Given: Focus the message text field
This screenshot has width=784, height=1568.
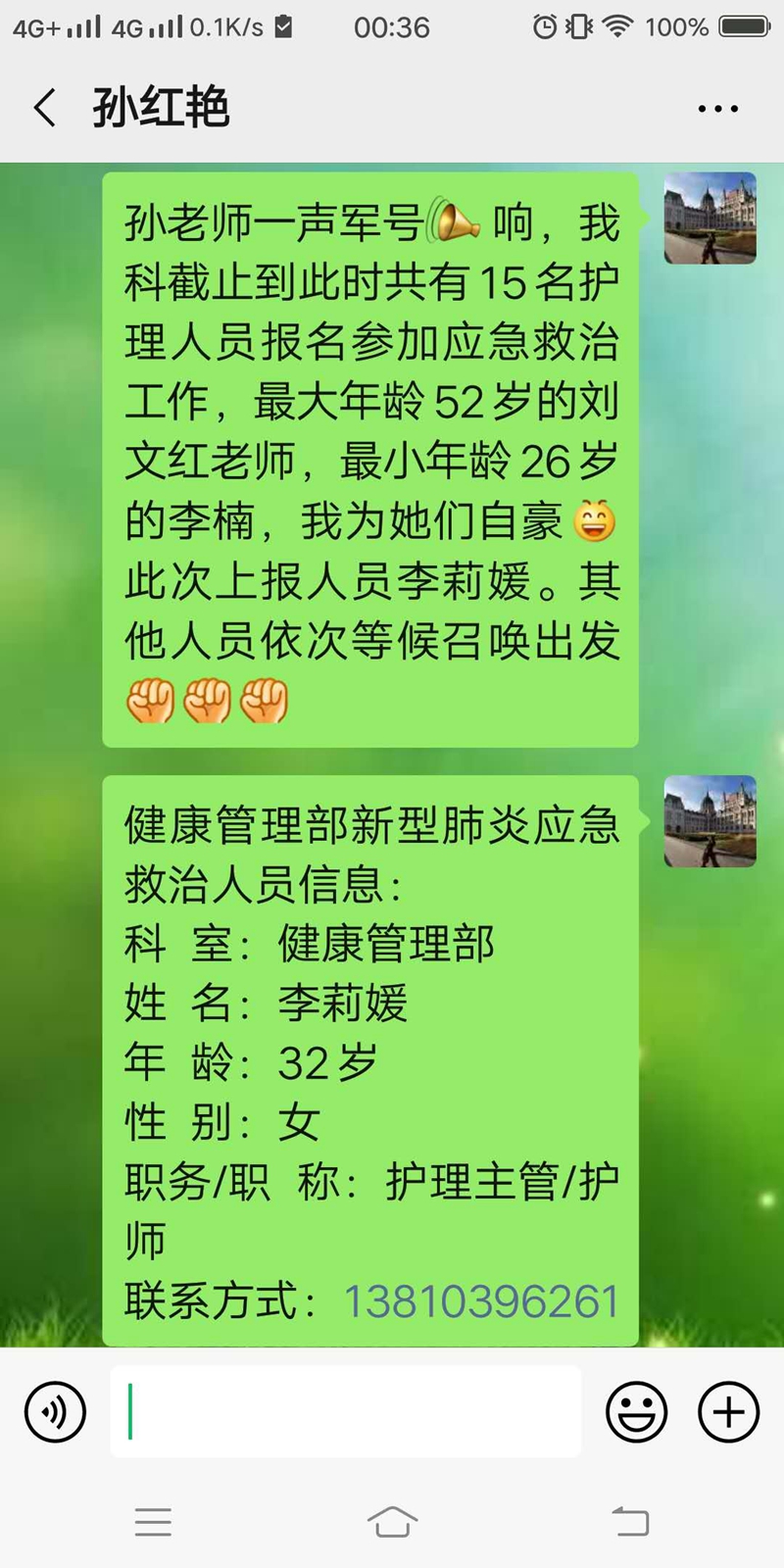Looking at the screenshot, I should 345,1412.
